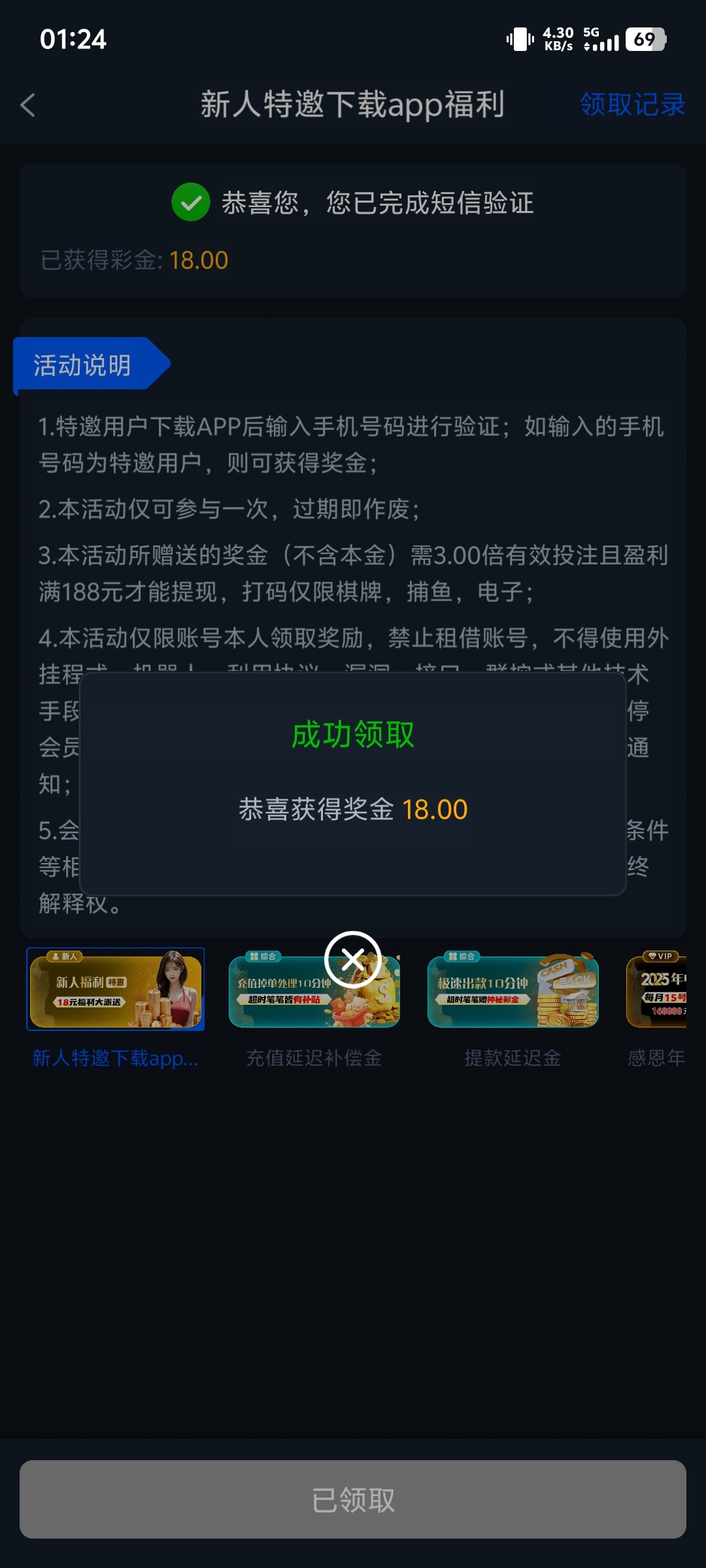The image size is (706, 1568).
Task: Tap the 4.30 KB/s network speed indicator
Action: [558, 39]
